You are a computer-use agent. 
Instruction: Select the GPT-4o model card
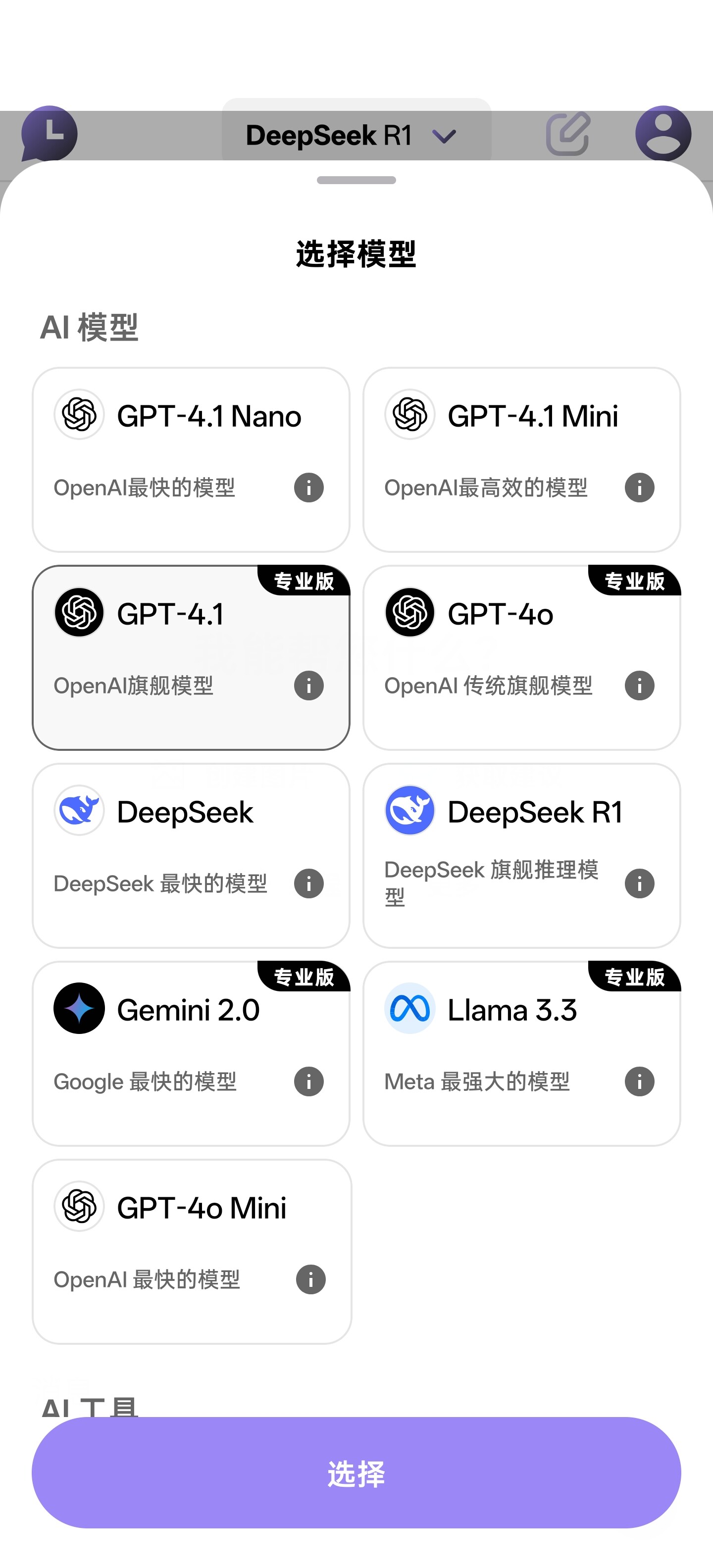[522, 657]
